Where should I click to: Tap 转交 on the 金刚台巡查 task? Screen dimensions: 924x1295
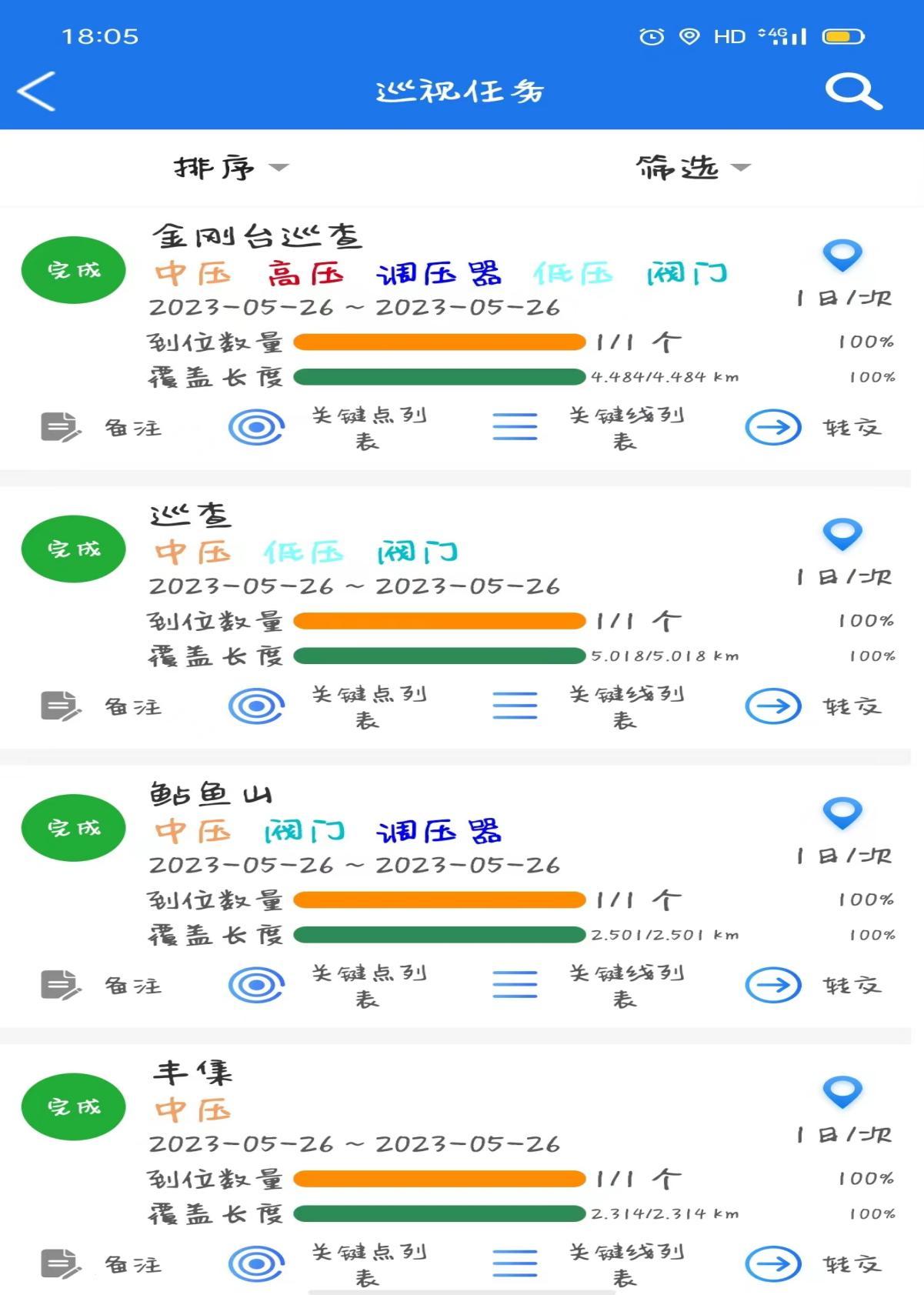coord(814,428)
